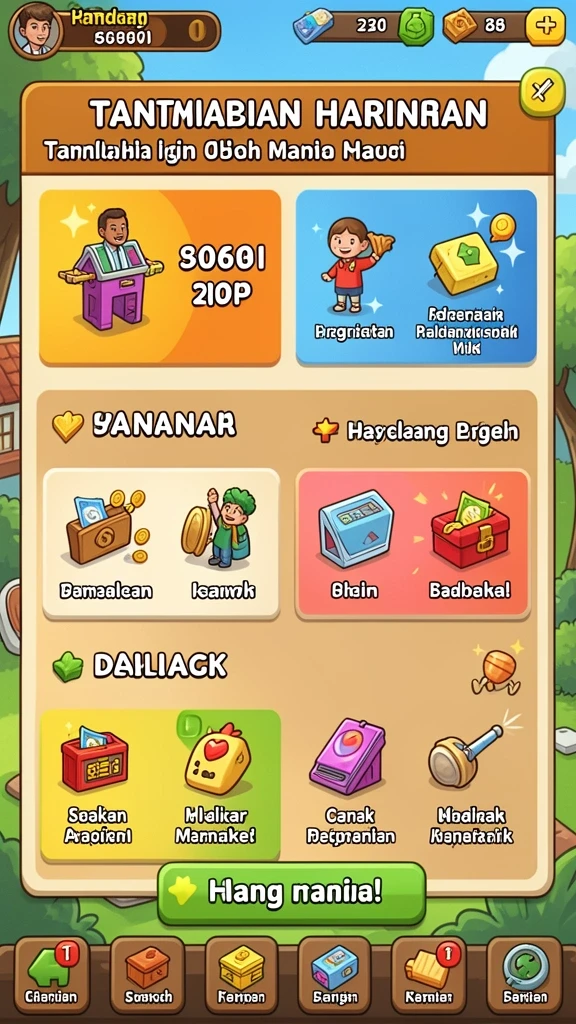Tap the green Hlang nanila! button
The height and width of the screenshot is (1024, 576).
[x=291, y=893]
